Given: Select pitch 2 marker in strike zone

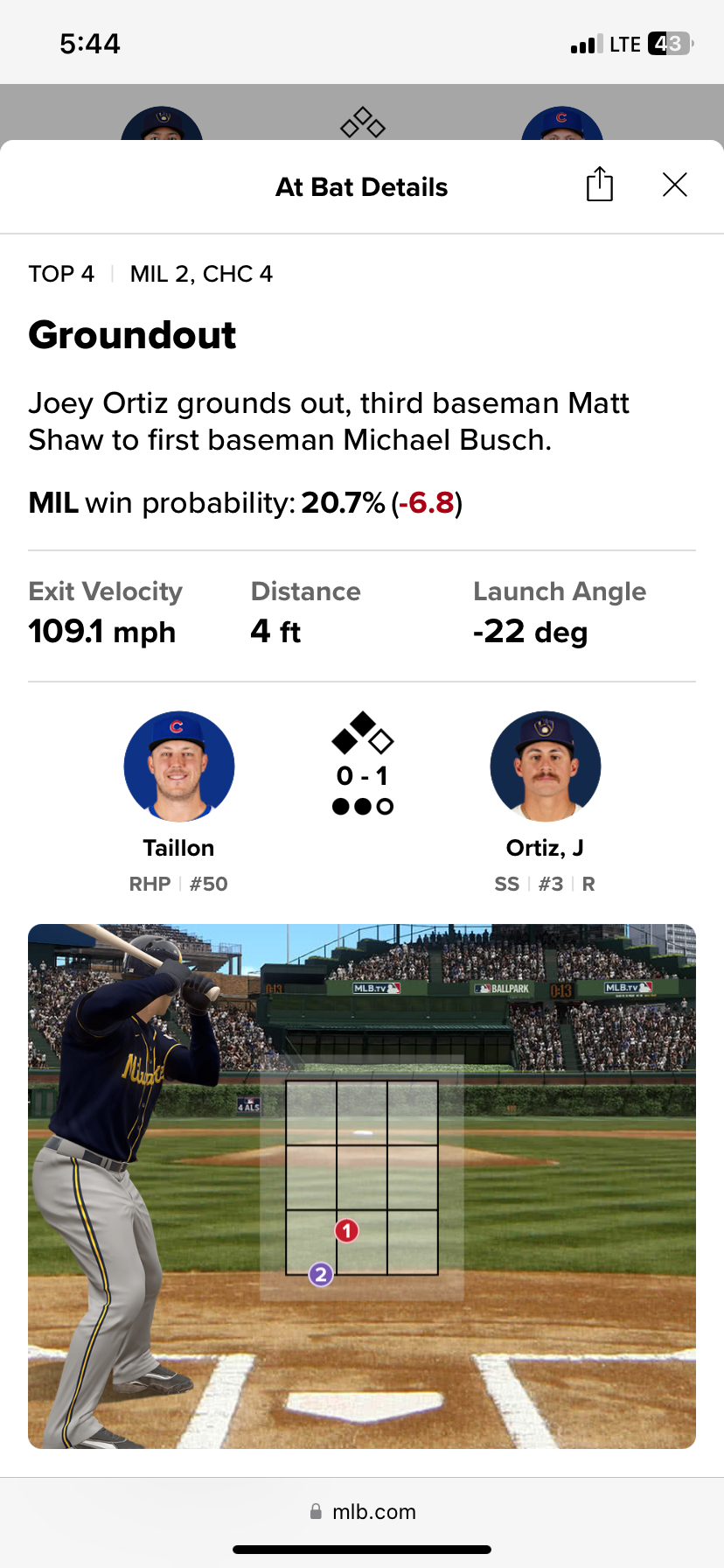Looking at the screenshot, I should click(321, 1275).
